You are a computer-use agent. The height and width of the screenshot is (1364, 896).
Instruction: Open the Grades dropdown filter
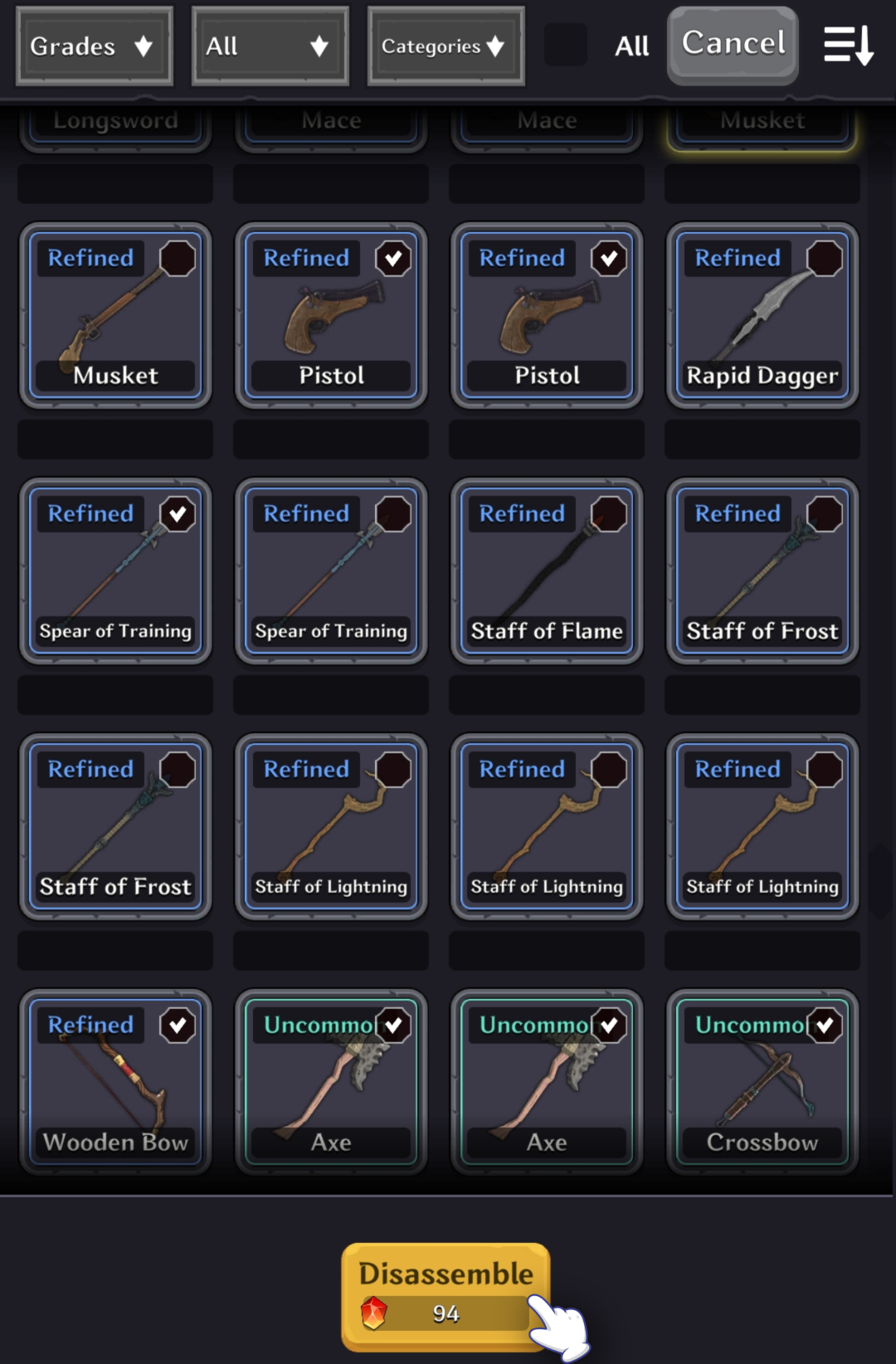pos(94,46)
